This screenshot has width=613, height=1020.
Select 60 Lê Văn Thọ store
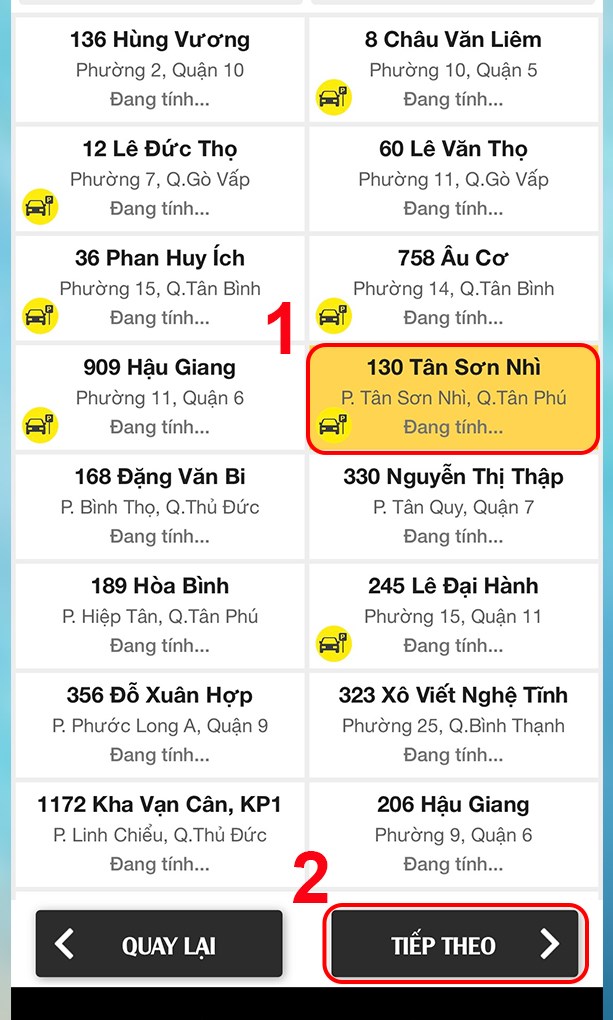(x=453, y=178)
